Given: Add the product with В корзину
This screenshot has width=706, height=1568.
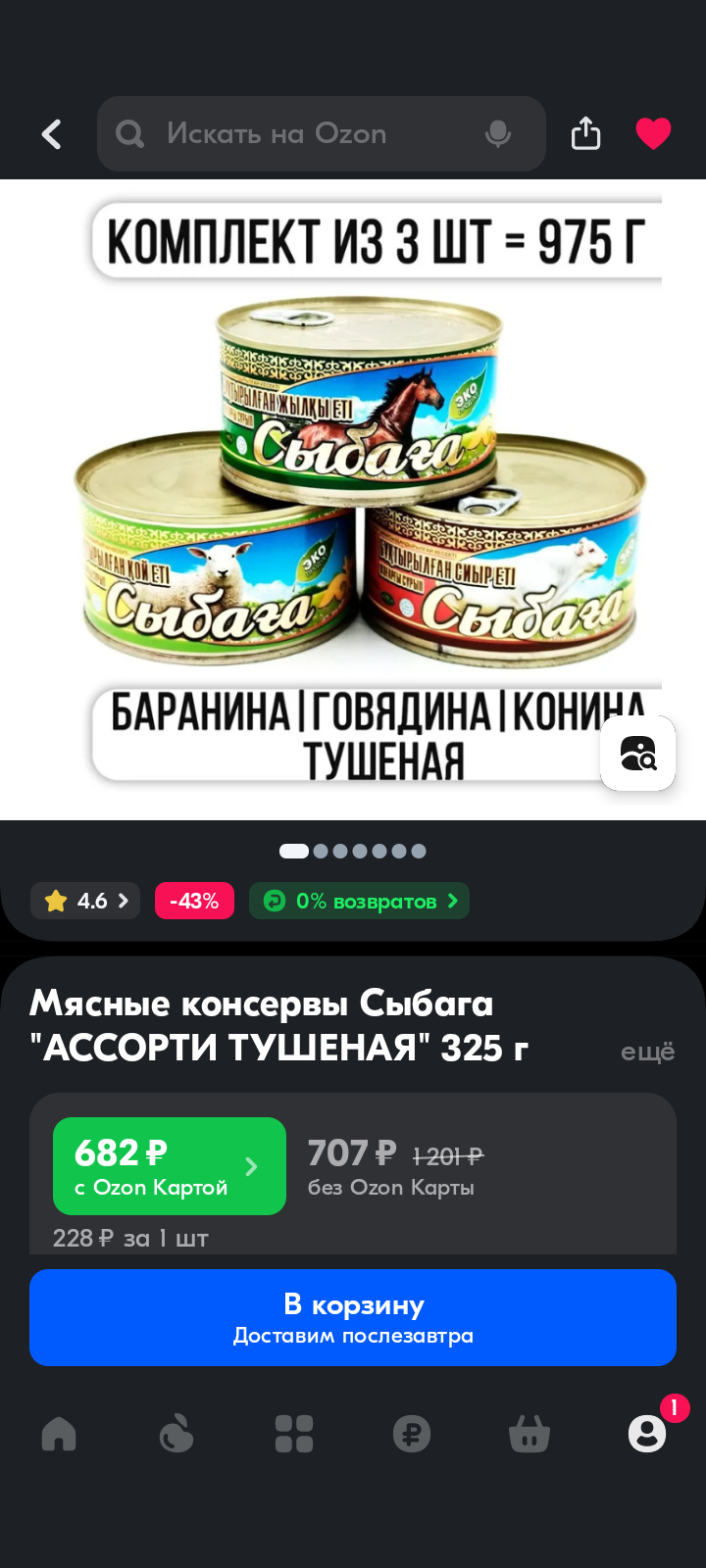Looking at the screenshot, I should coord(353,1317).
